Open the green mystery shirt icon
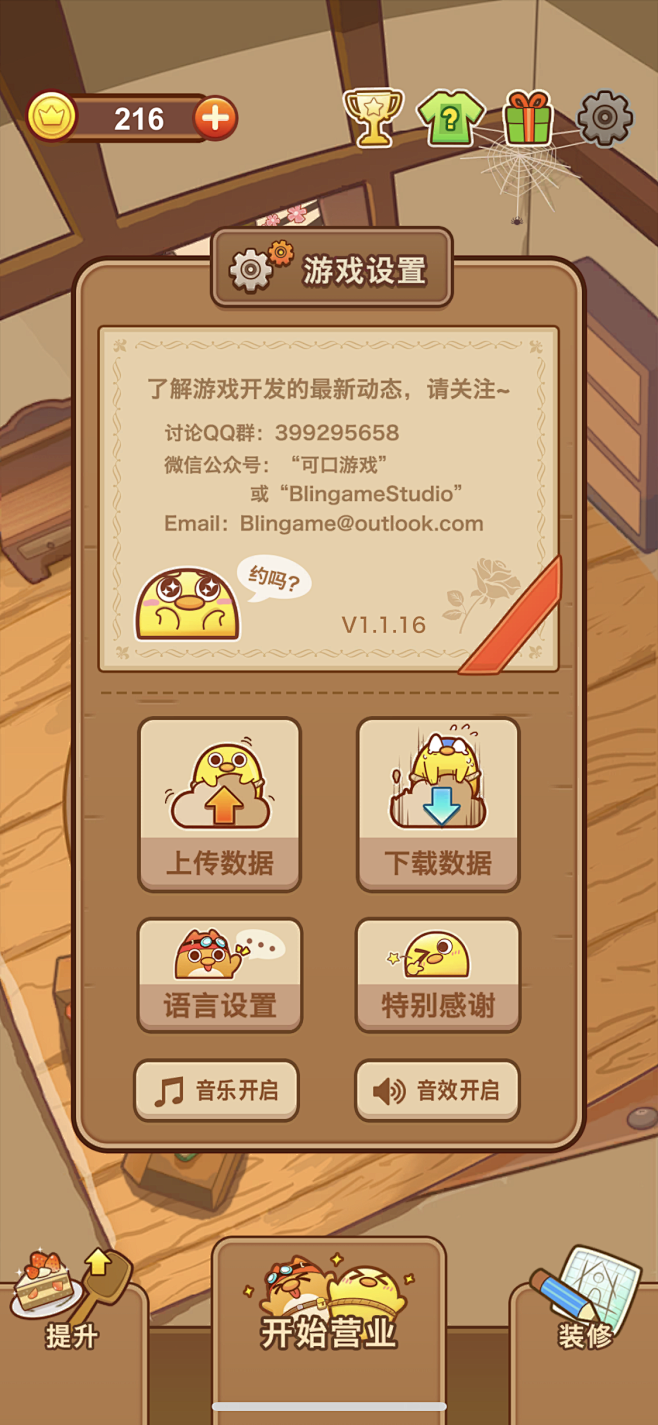Image resolution: width=658 pixels, height=1425 pixels. click(x=449, y=118)
